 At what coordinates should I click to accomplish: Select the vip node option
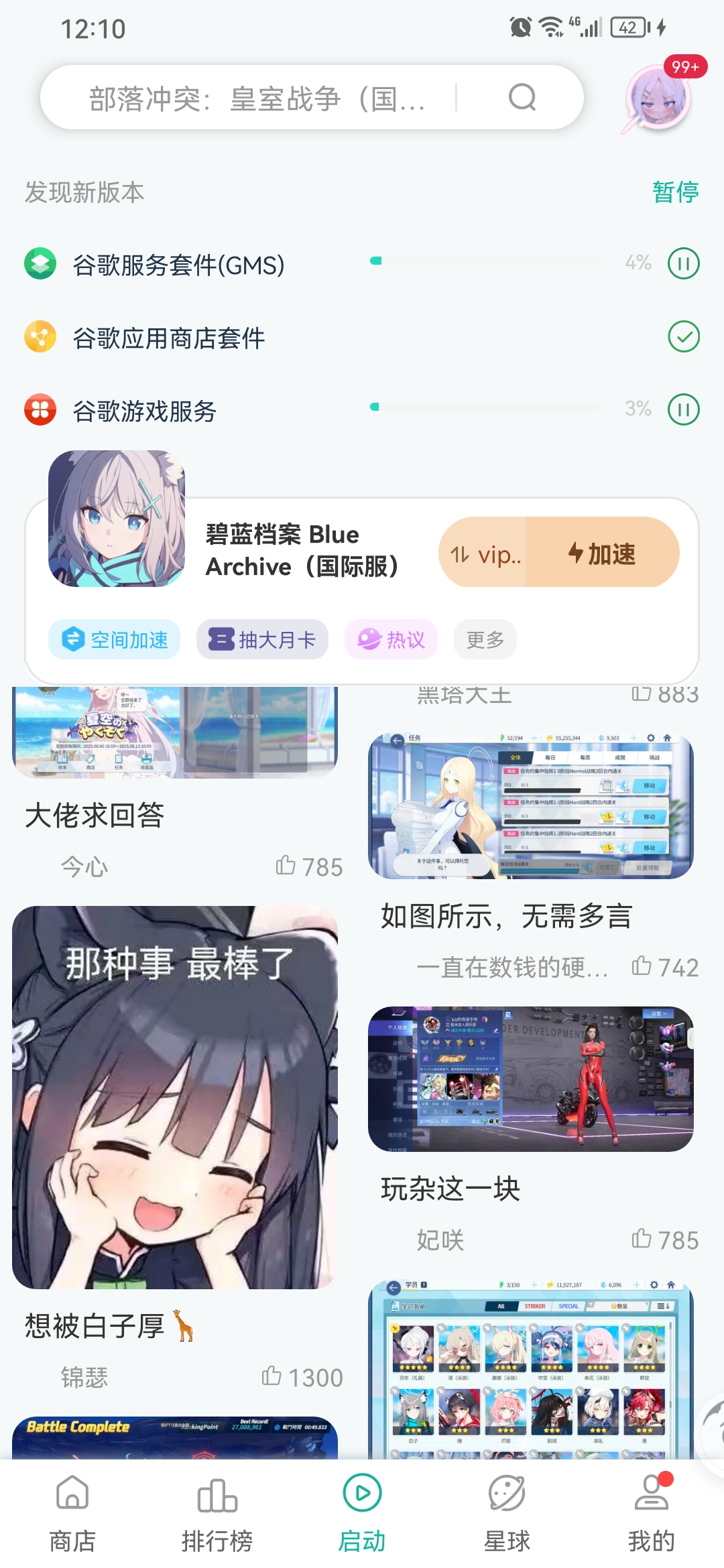pos(485,553)
